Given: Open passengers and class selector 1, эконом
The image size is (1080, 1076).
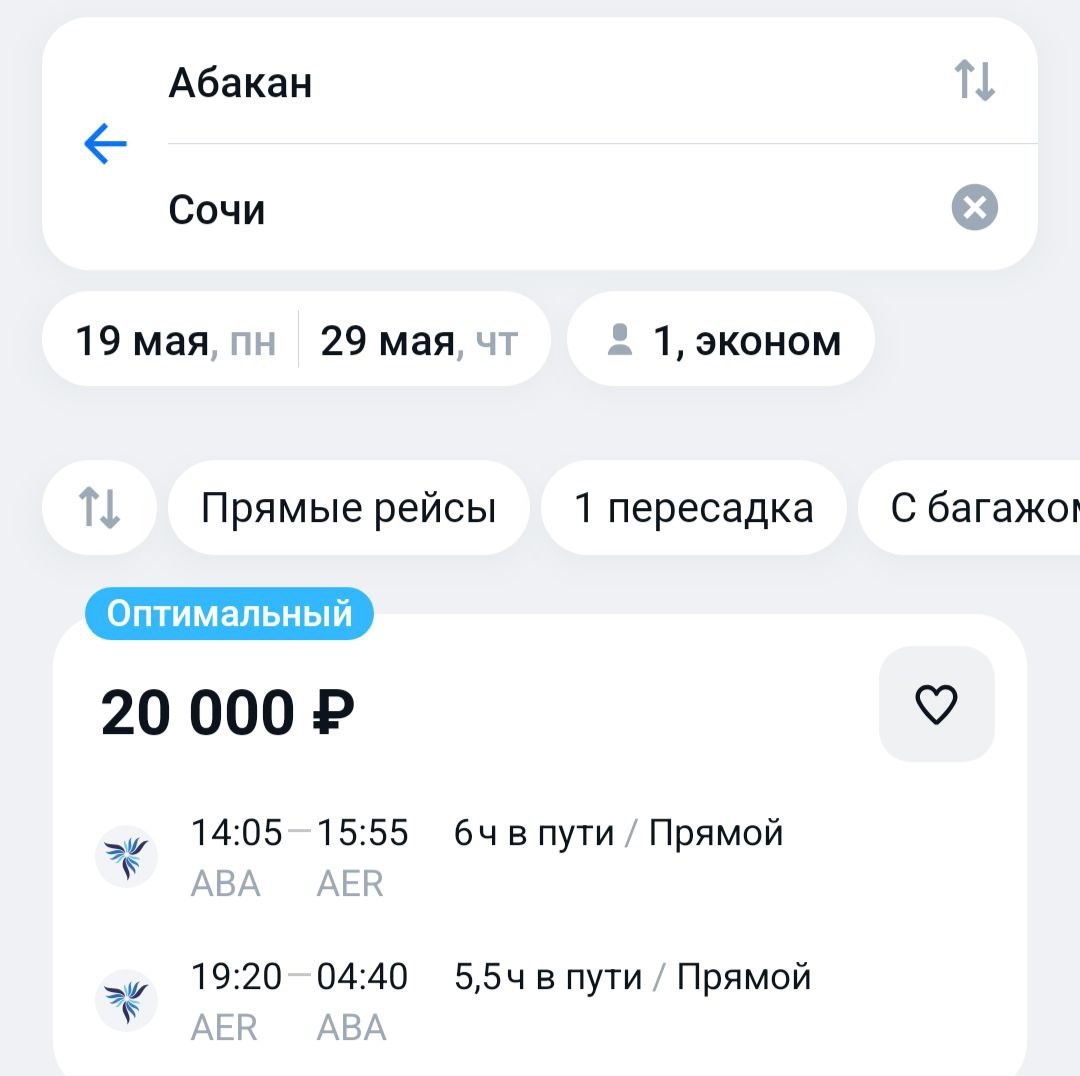Looking at the screenshot, I should coord(721,342).
